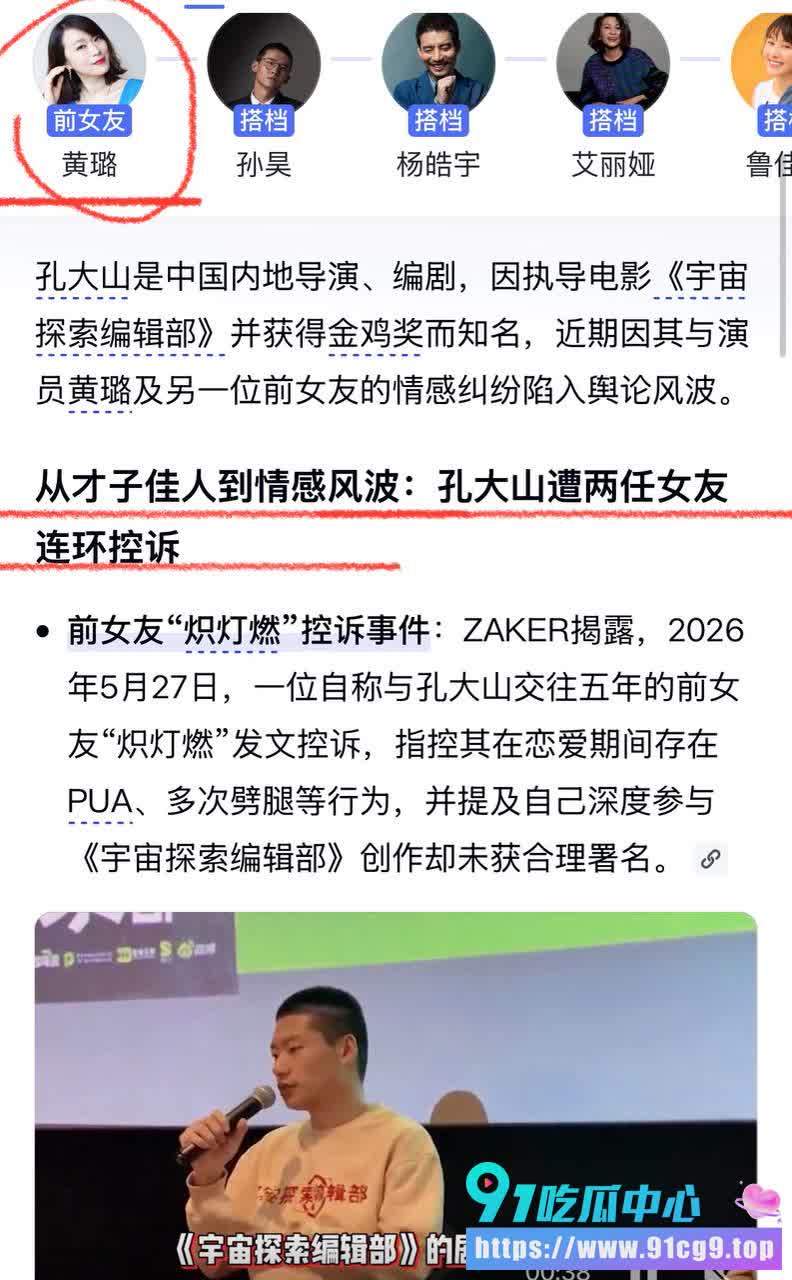View 艾丽娅's related person page
Screen dimensions: 792x1280
click(x=613, y=96)
